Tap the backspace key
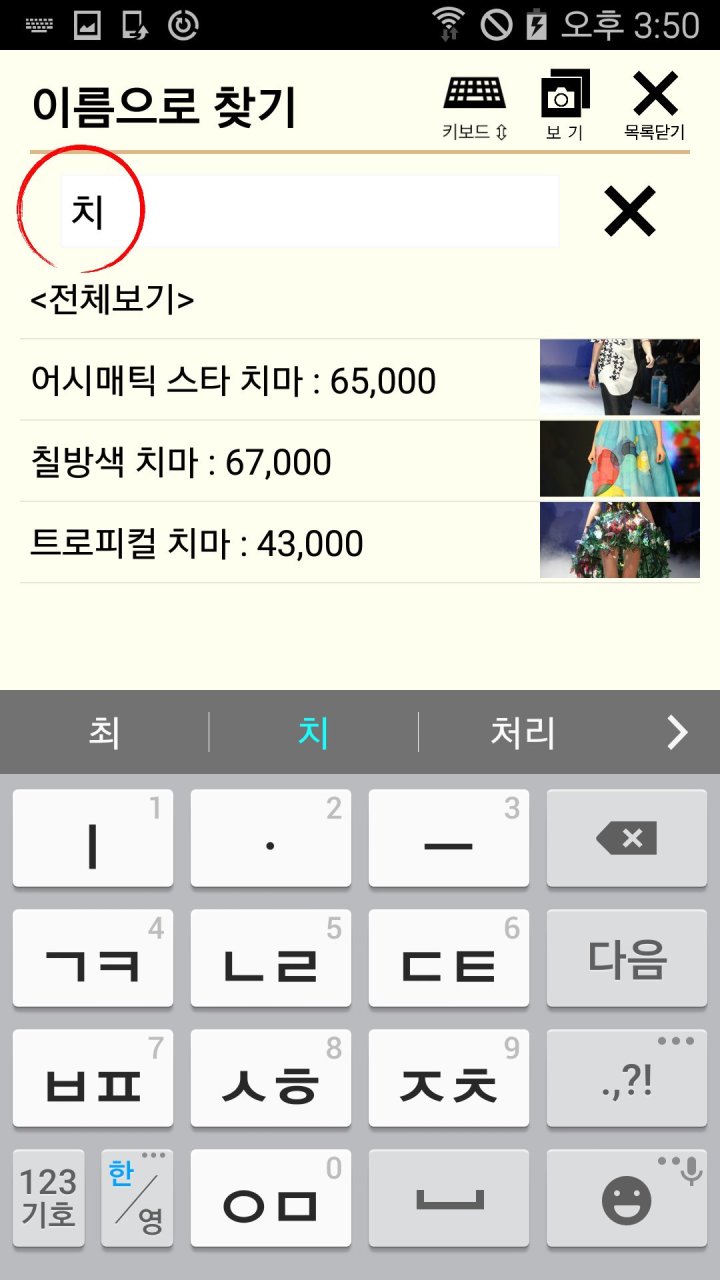This screenshot has height=1280, width=720. click(627, 838)
